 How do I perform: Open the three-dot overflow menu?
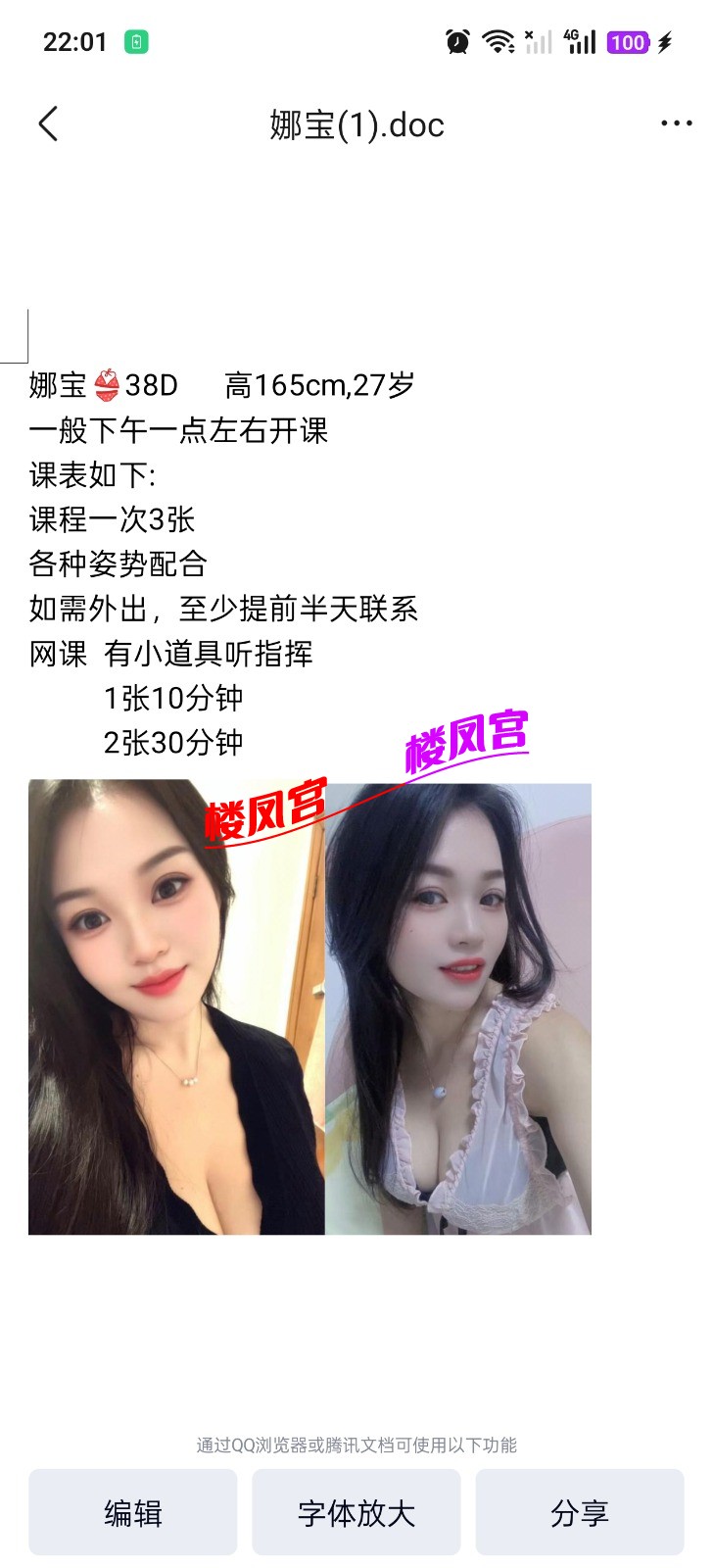676,123
